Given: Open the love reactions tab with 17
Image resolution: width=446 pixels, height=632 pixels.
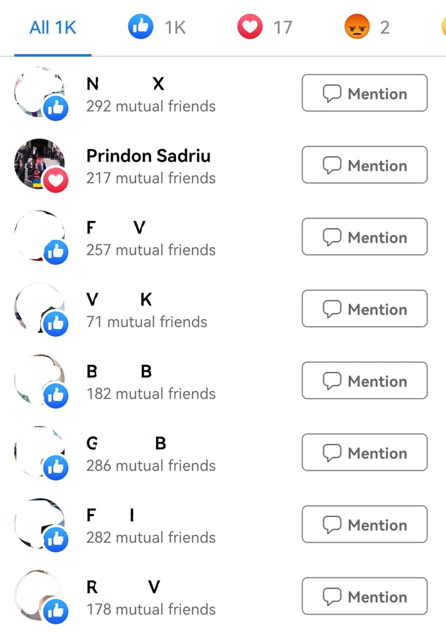Looking at the screenshot, I should pos(264,27).
